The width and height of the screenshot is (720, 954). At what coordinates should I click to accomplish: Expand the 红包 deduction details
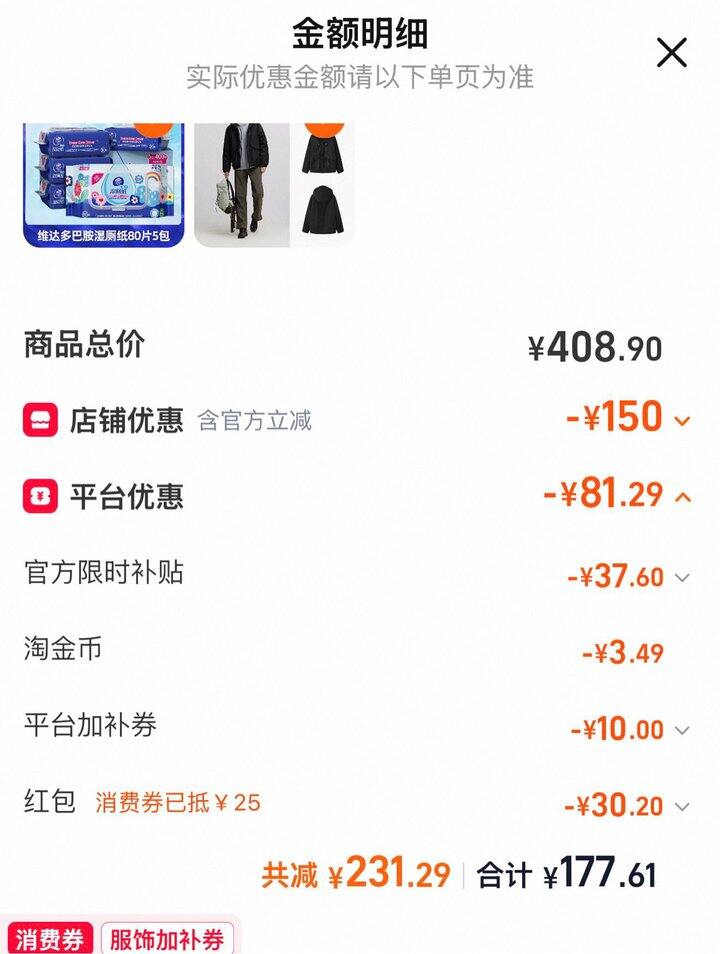coord(682,806)
